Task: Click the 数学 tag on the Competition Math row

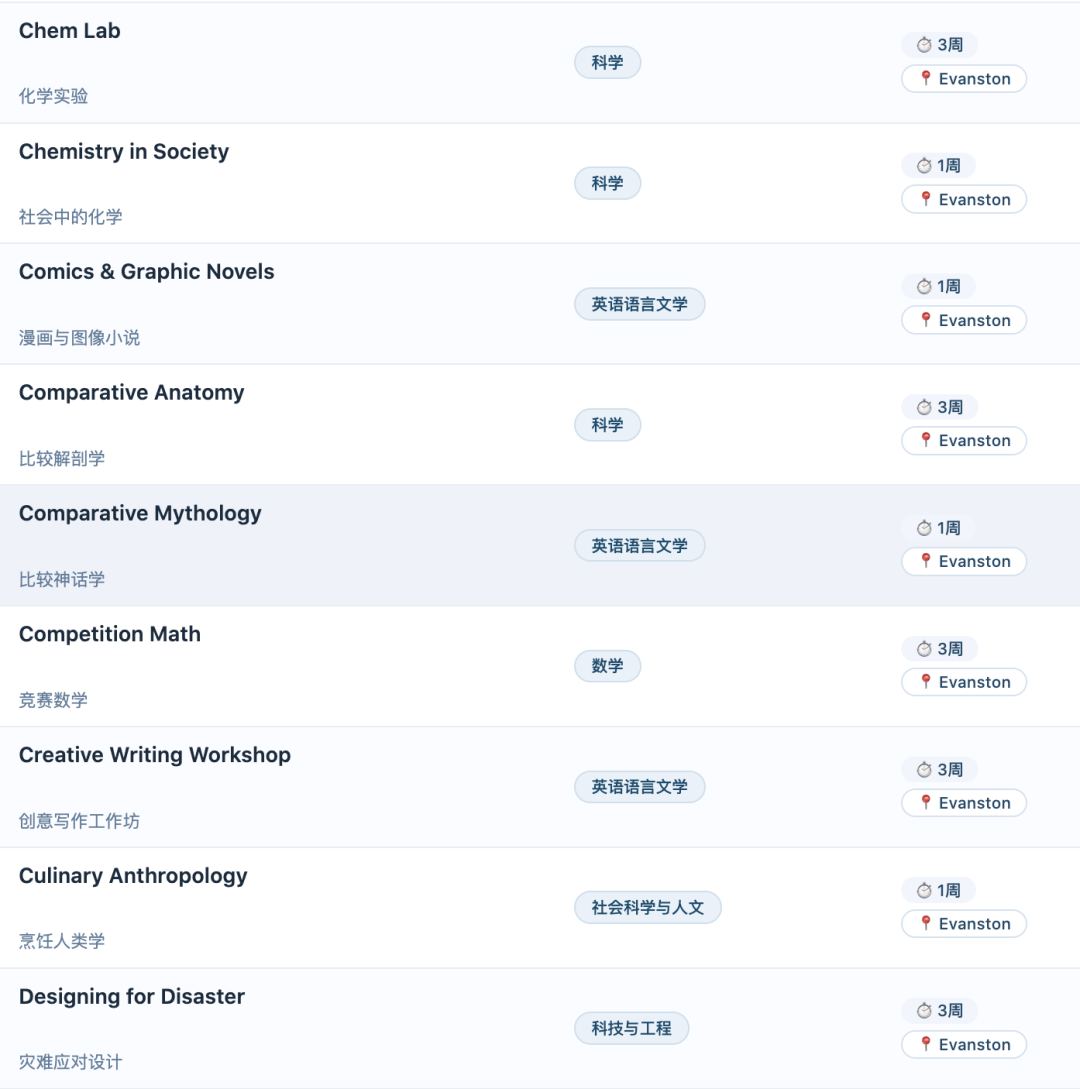Action: 608,666
